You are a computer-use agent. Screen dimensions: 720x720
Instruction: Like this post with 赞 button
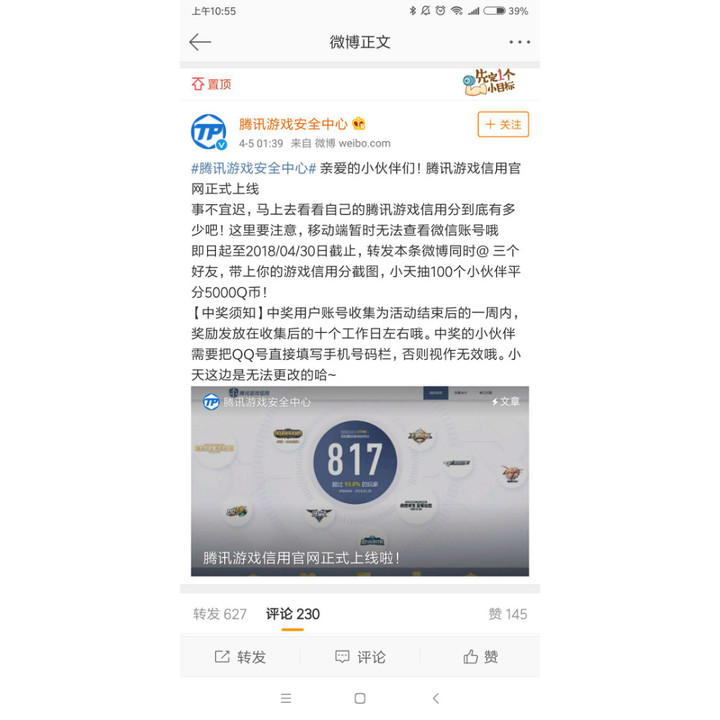tap(480, 657)
